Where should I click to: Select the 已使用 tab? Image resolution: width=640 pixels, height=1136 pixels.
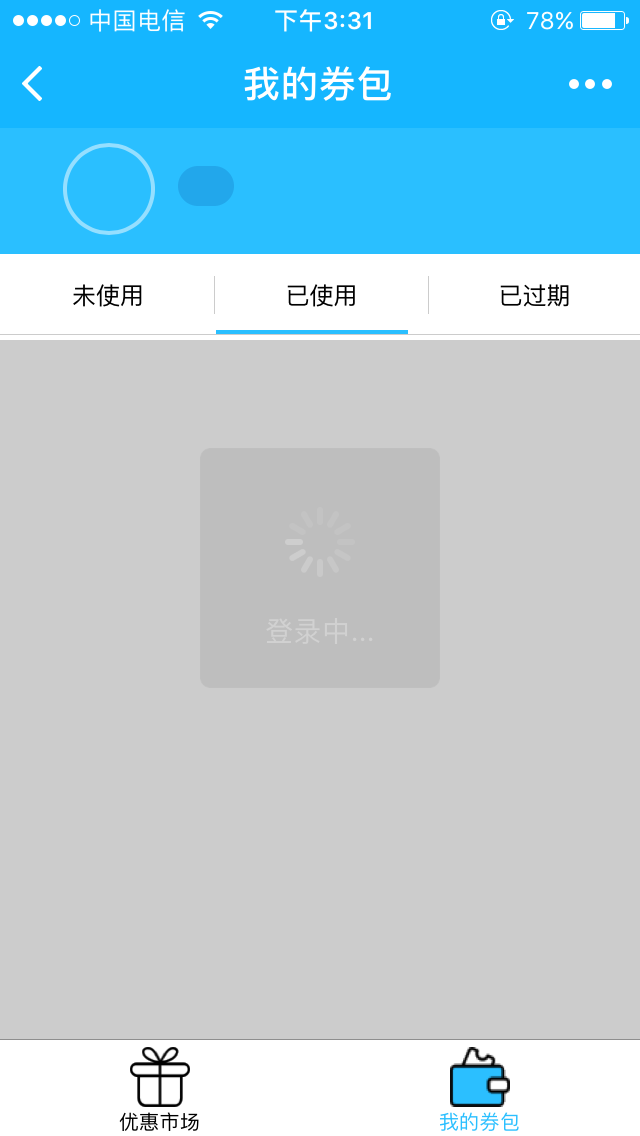coord(321,296)
